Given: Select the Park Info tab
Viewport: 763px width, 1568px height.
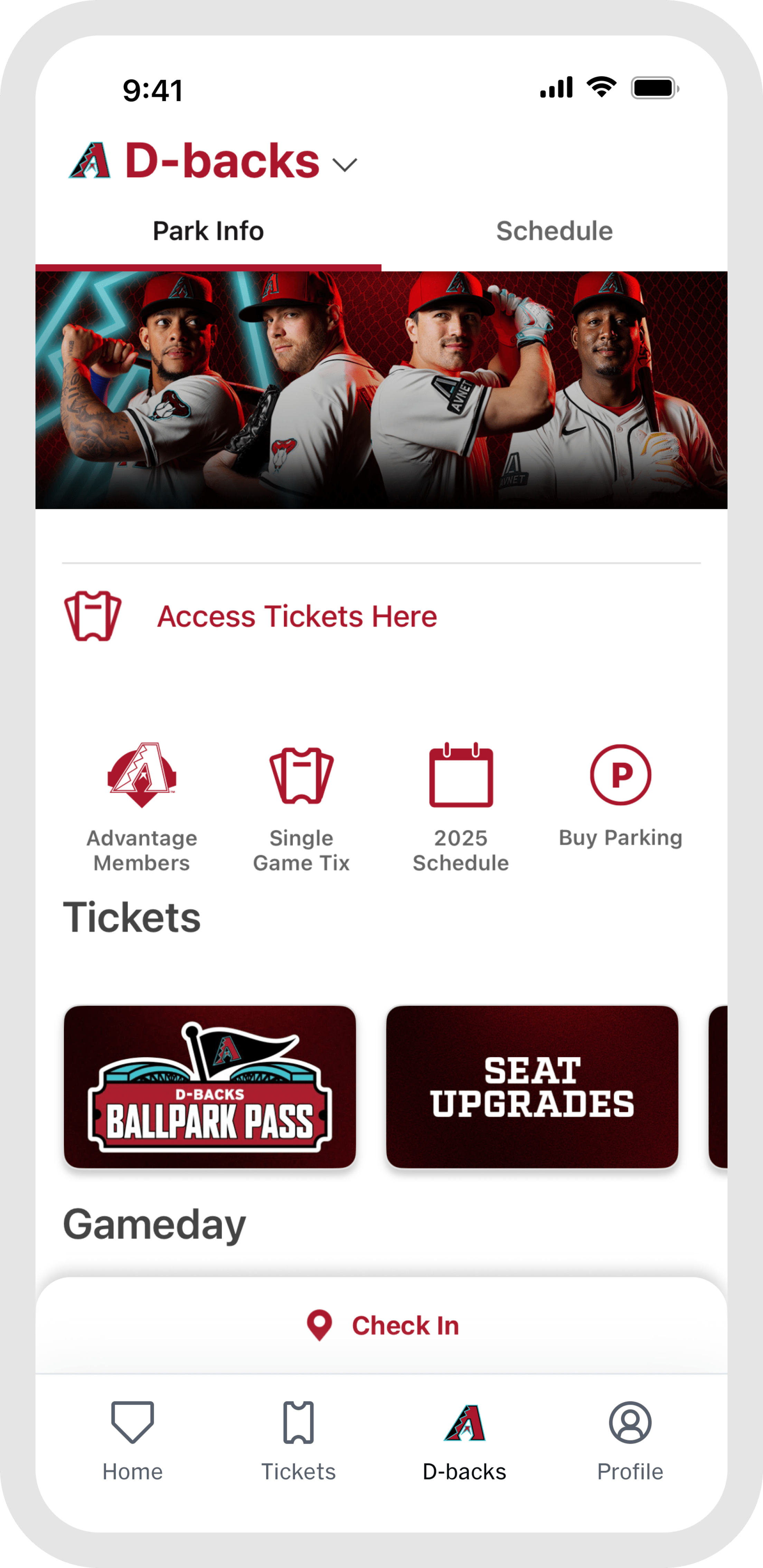Looking at the screenshot, I should (x=208, y=231).
